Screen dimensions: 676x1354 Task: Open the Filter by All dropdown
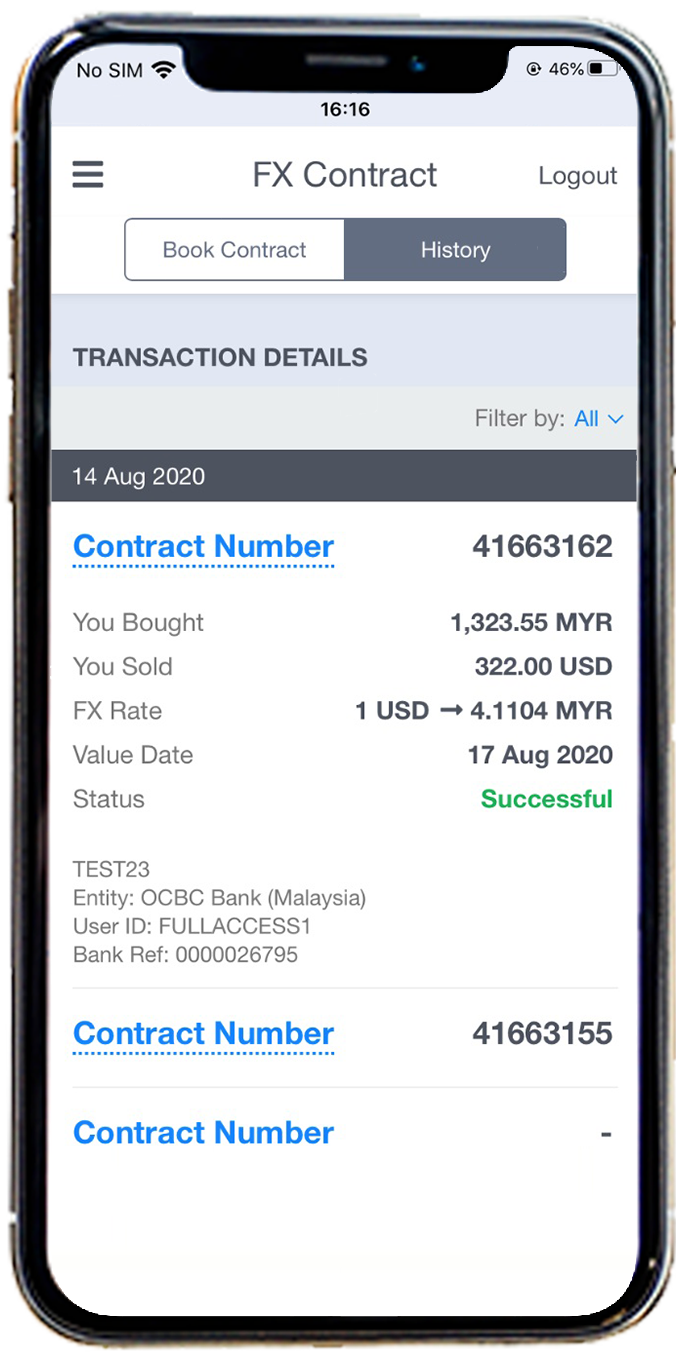[x=599, y=419]
